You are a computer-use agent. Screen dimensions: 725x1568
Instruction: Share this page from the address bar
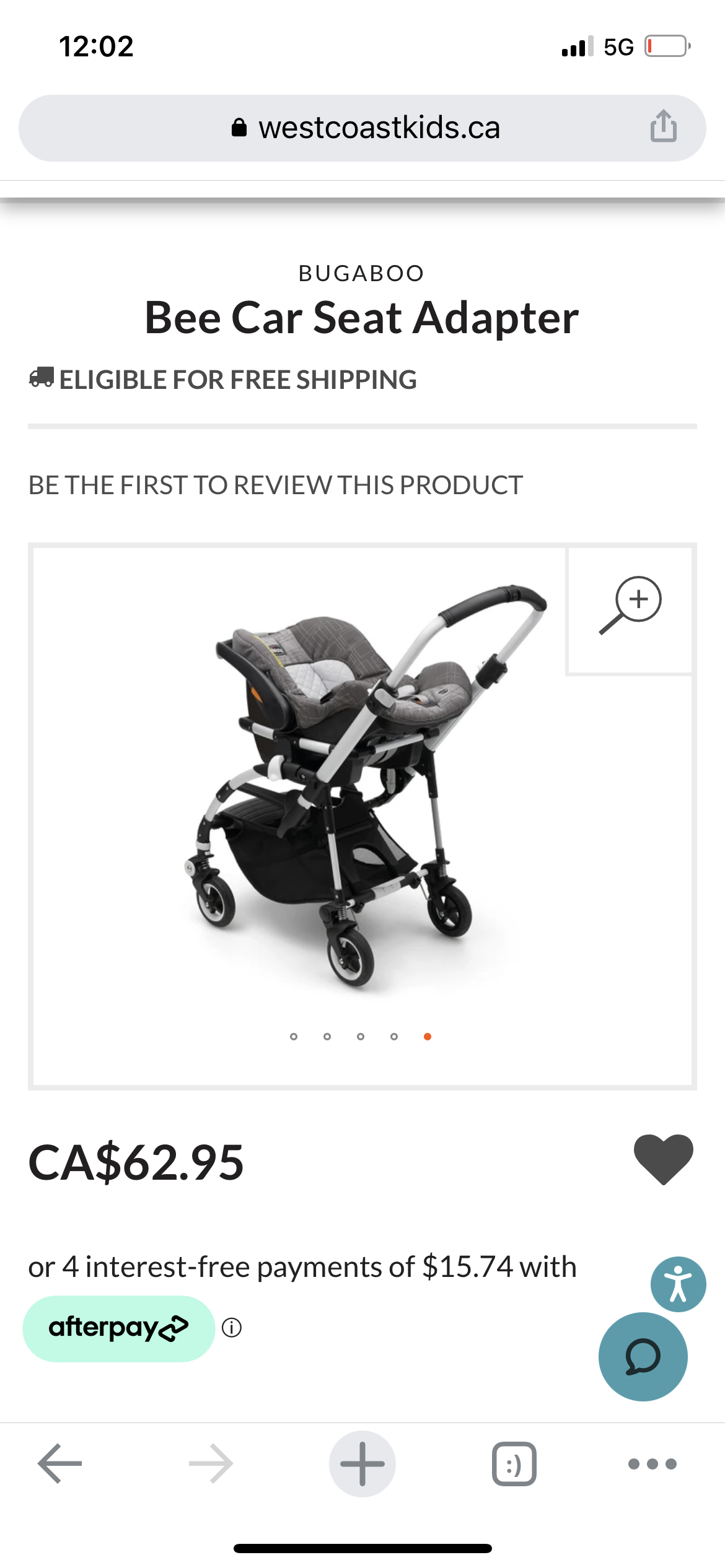(x=663, y=126)
